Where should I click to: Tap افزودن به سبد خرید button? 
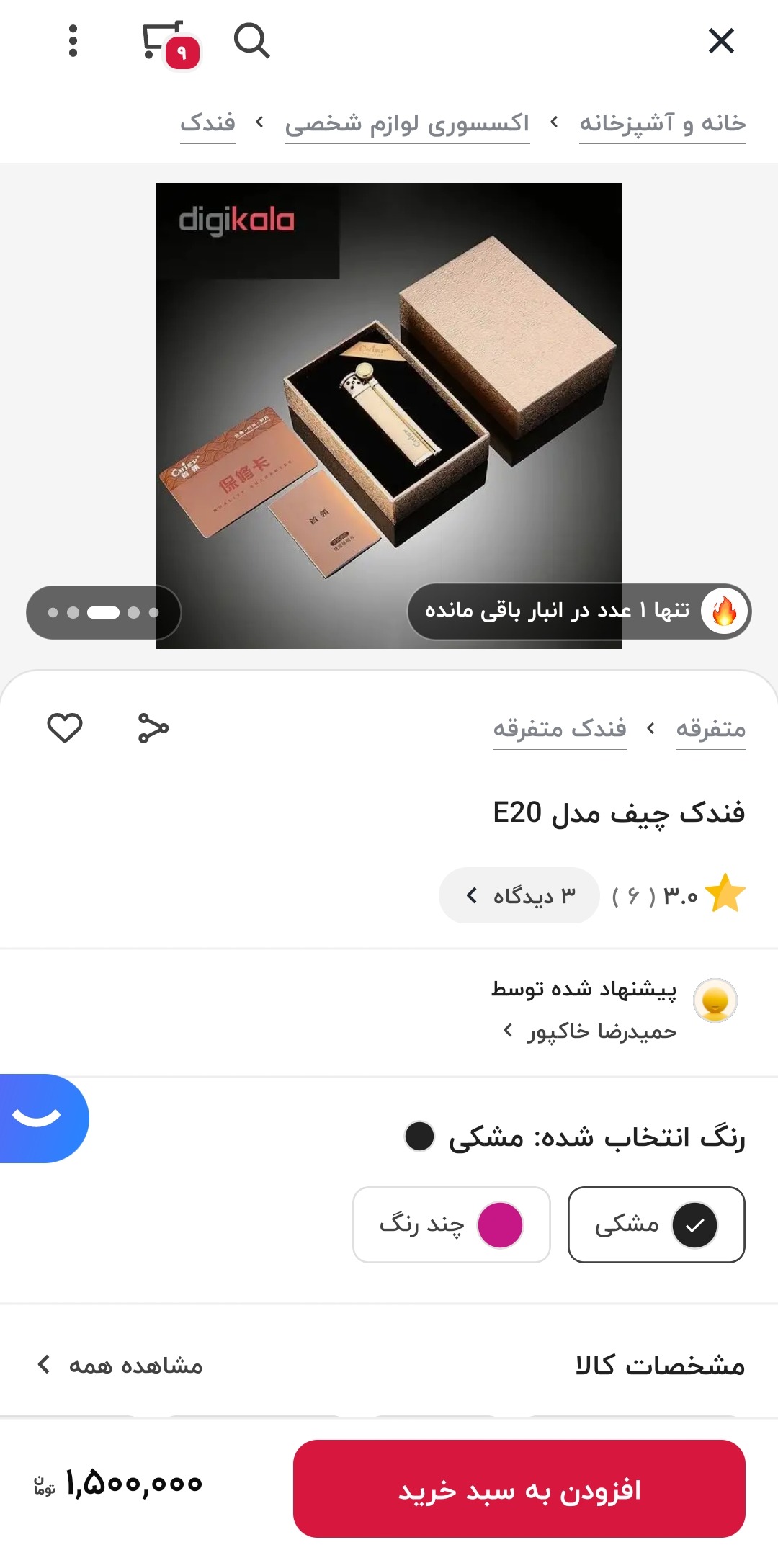tap(519, 1489)
